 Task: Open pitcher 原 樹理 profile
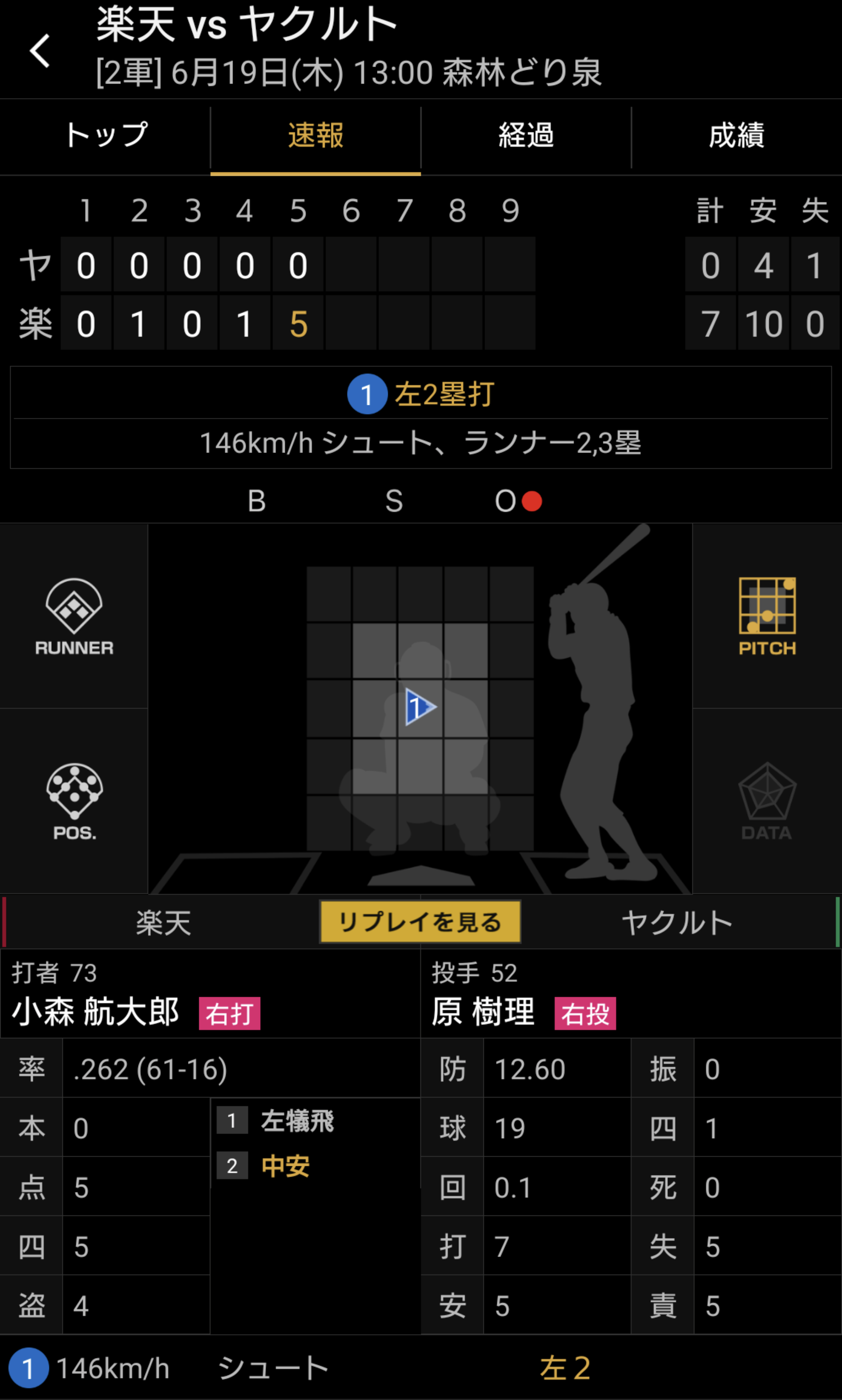[483, 1013]
